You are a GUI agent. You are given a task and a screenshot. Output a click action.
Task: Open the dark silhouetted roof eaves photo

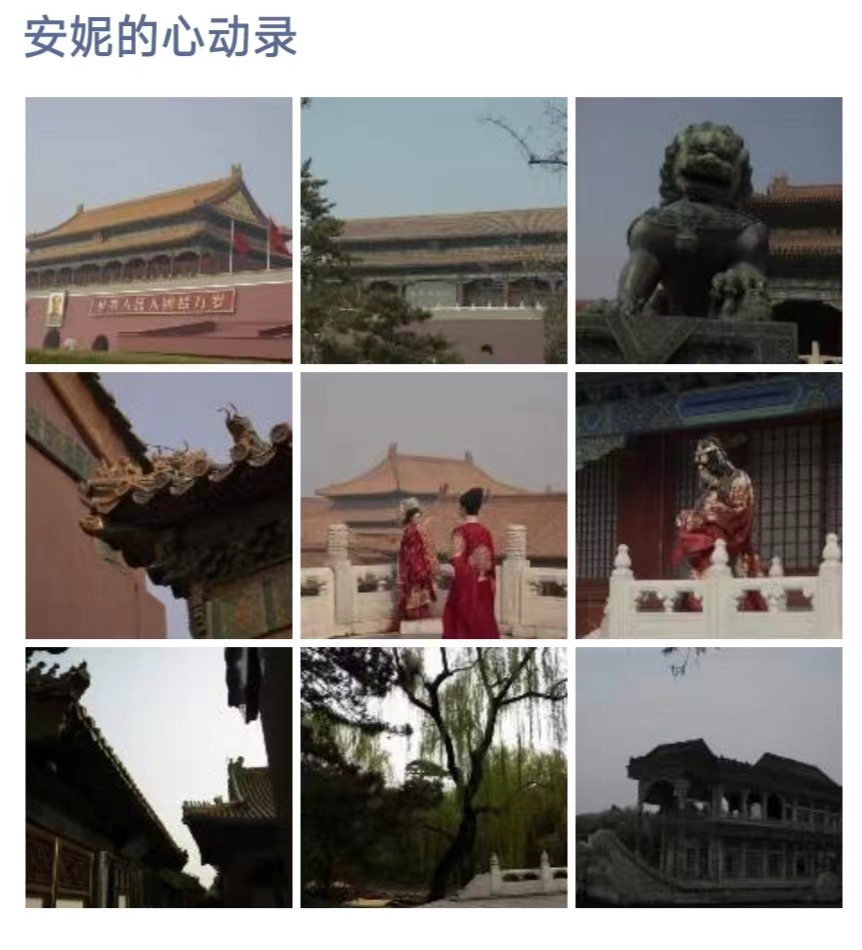pos(159,778)
